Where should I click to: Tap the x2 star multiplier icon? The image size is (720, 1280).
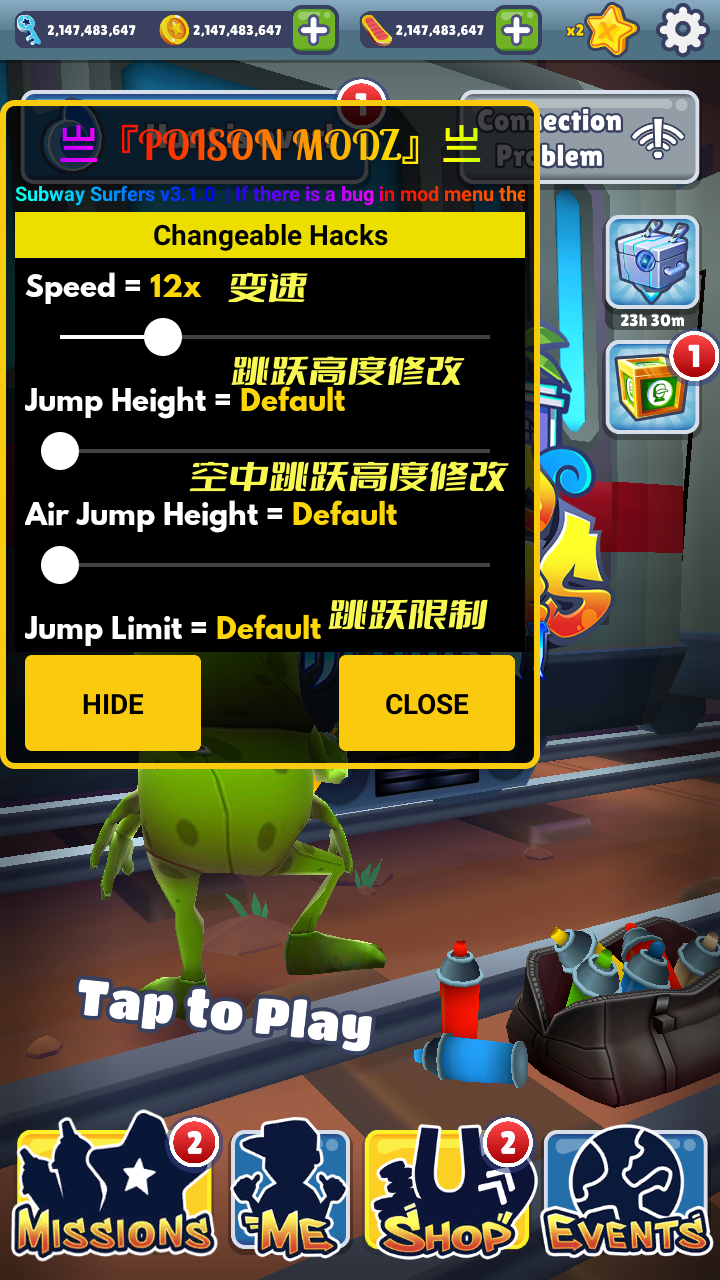[610, 30]
